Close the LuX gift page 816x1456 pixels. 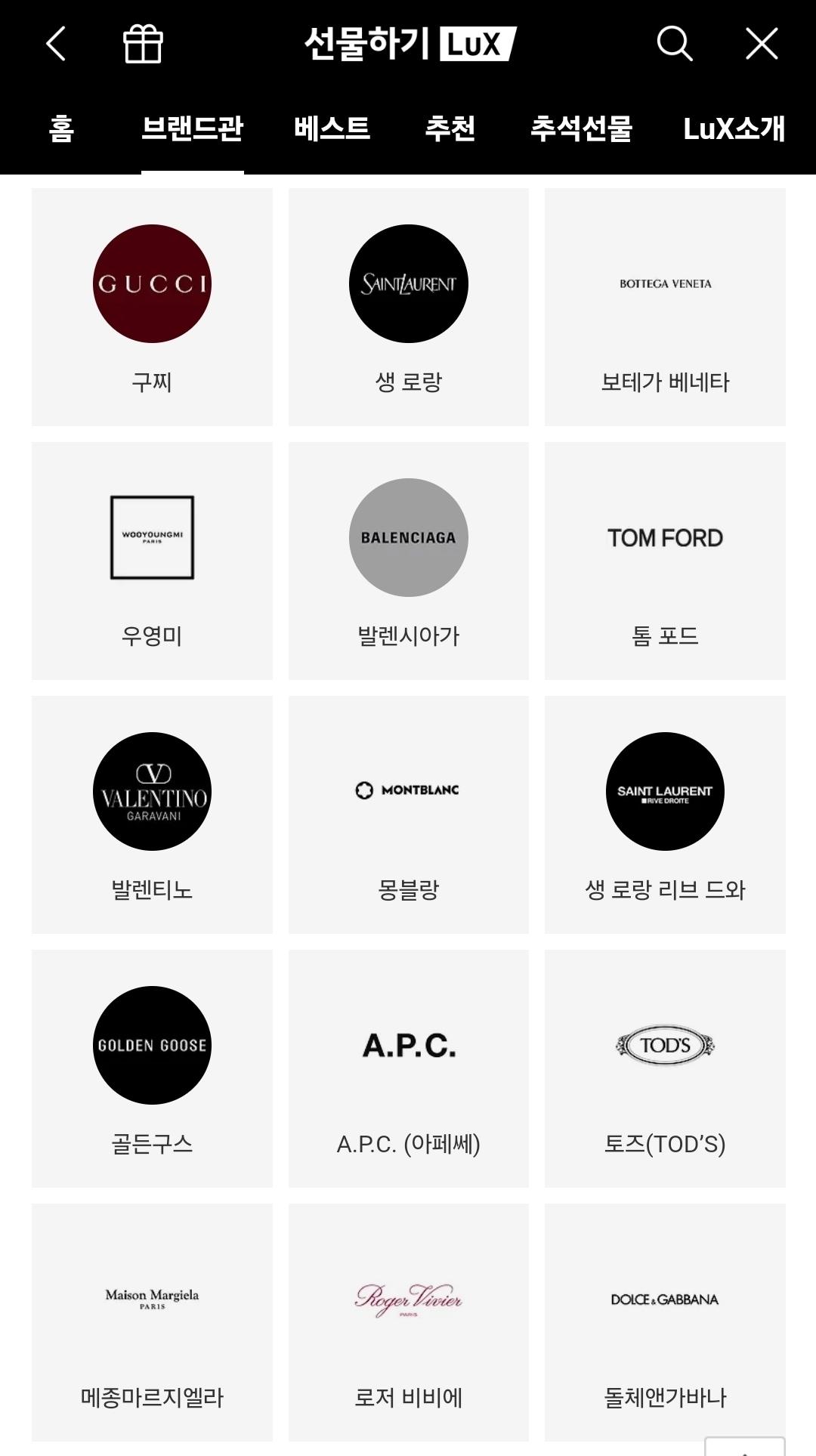click(x=761, y=44)
